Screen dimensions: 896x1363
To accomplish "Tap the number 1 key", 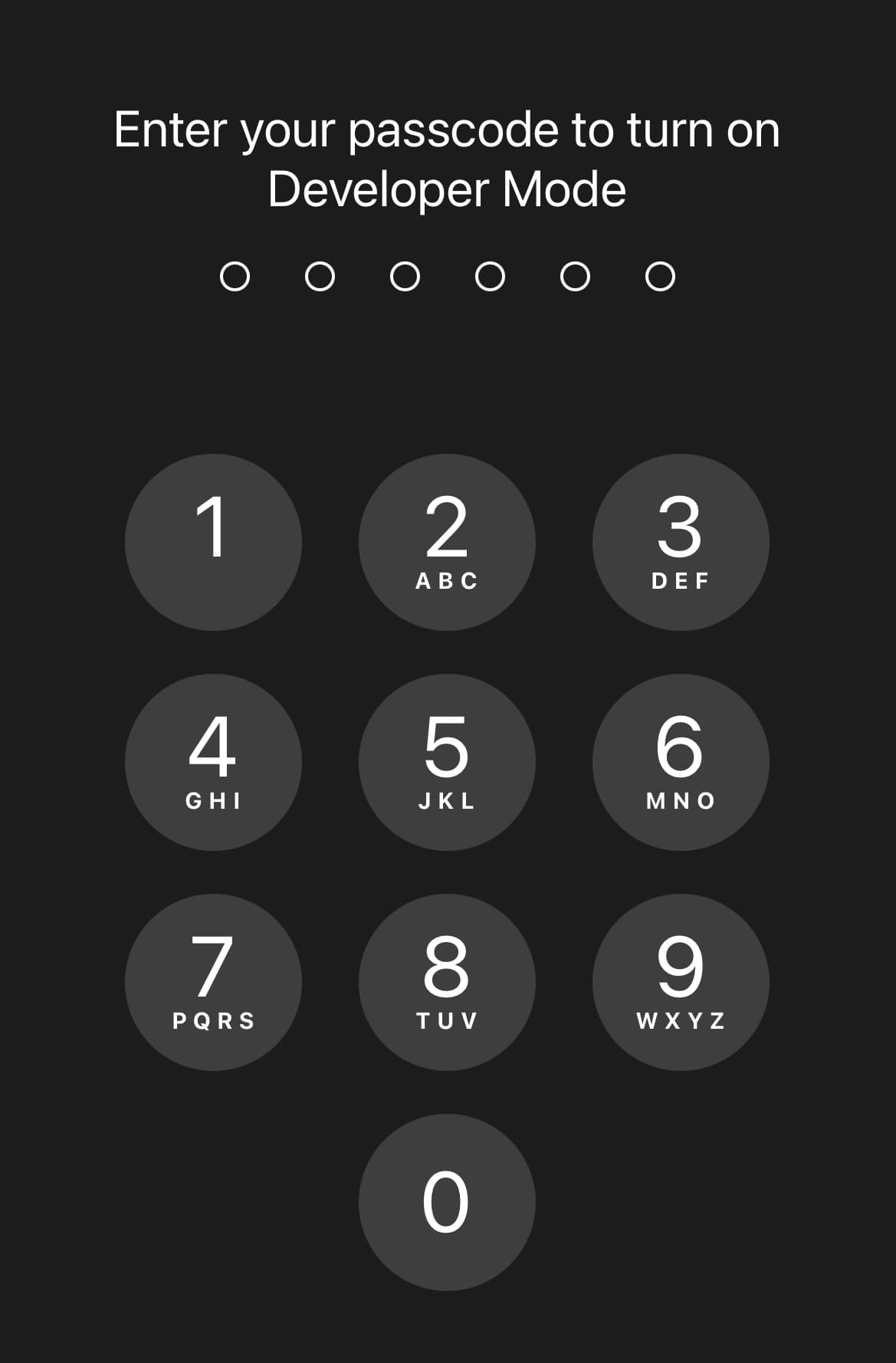I will (215, 542).
